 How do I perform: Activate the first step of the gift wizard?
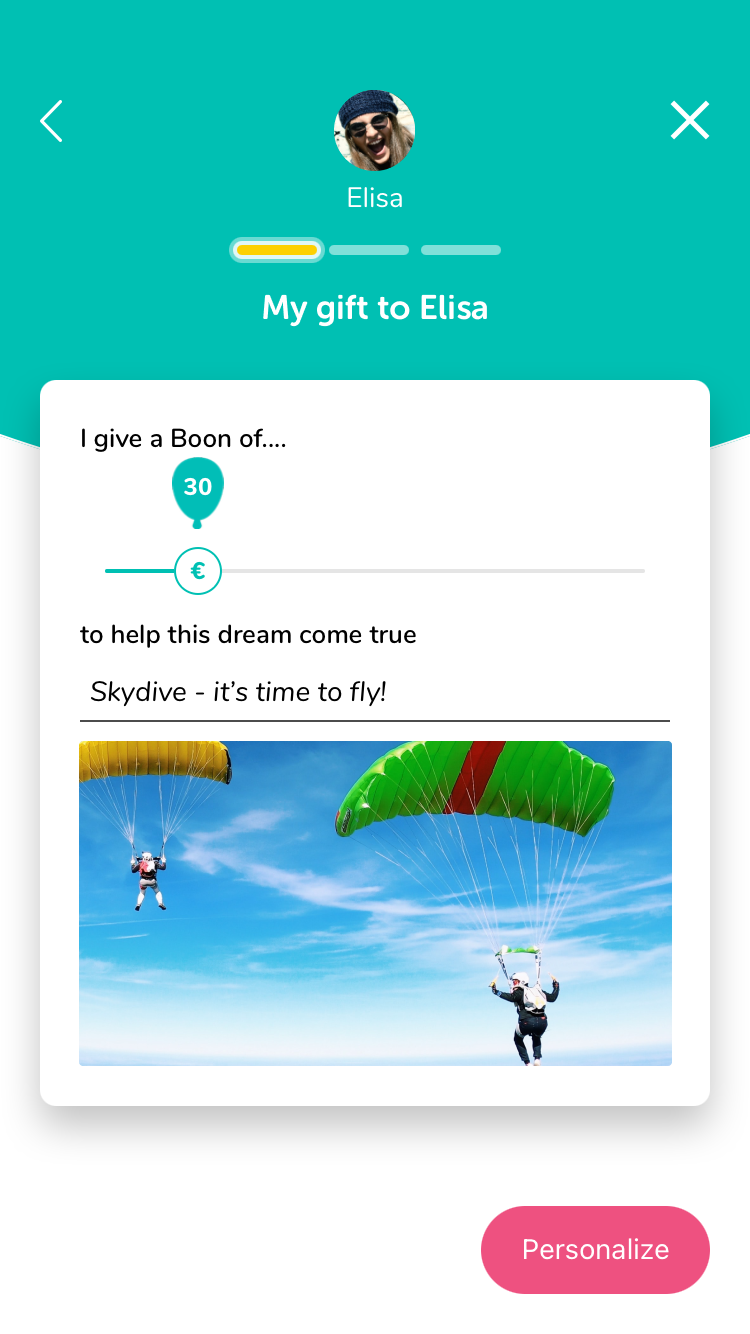(276, 249)
